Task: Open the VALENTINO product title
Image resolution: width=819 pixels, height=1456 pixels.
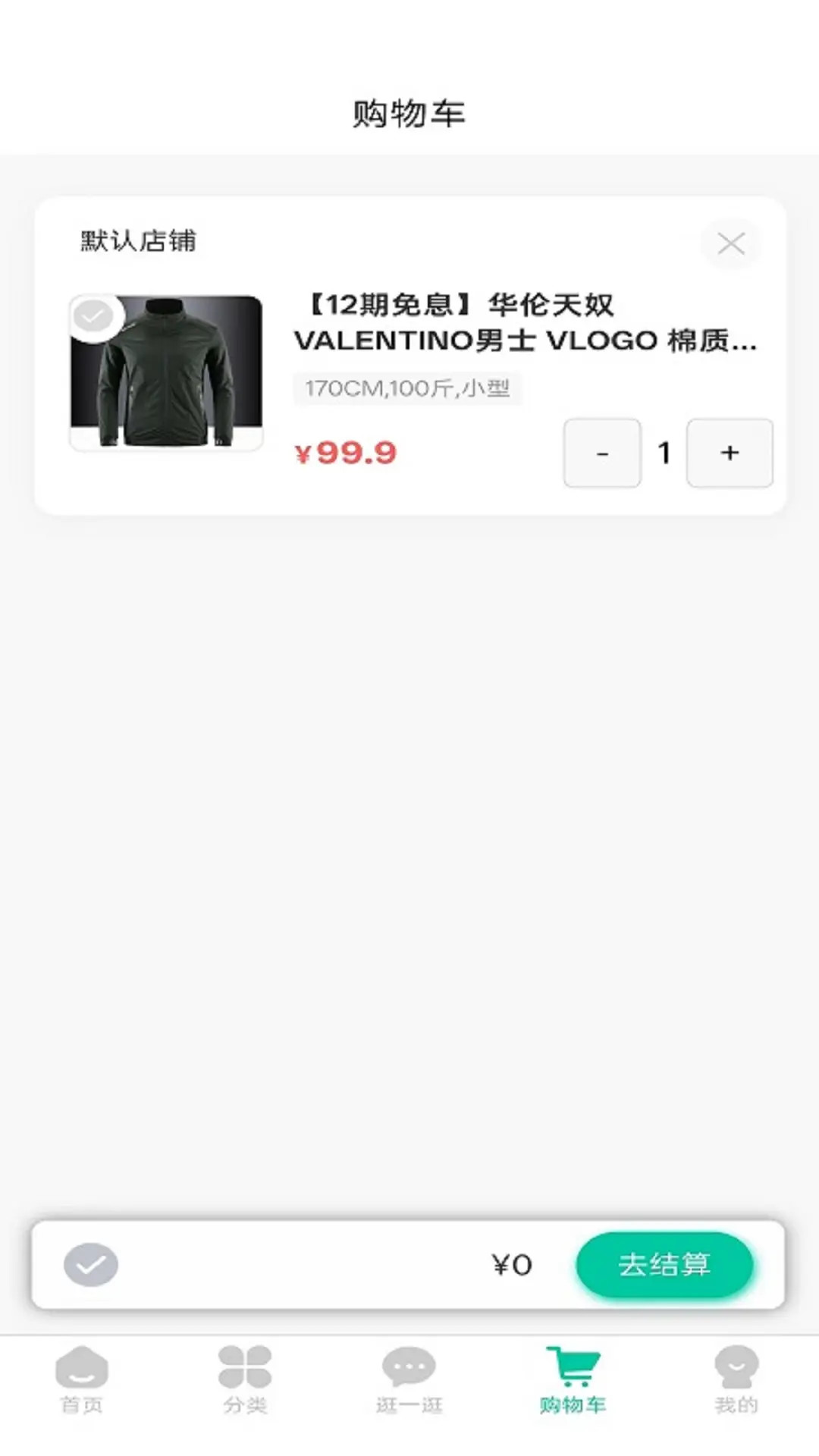Action: pos(526,323)
